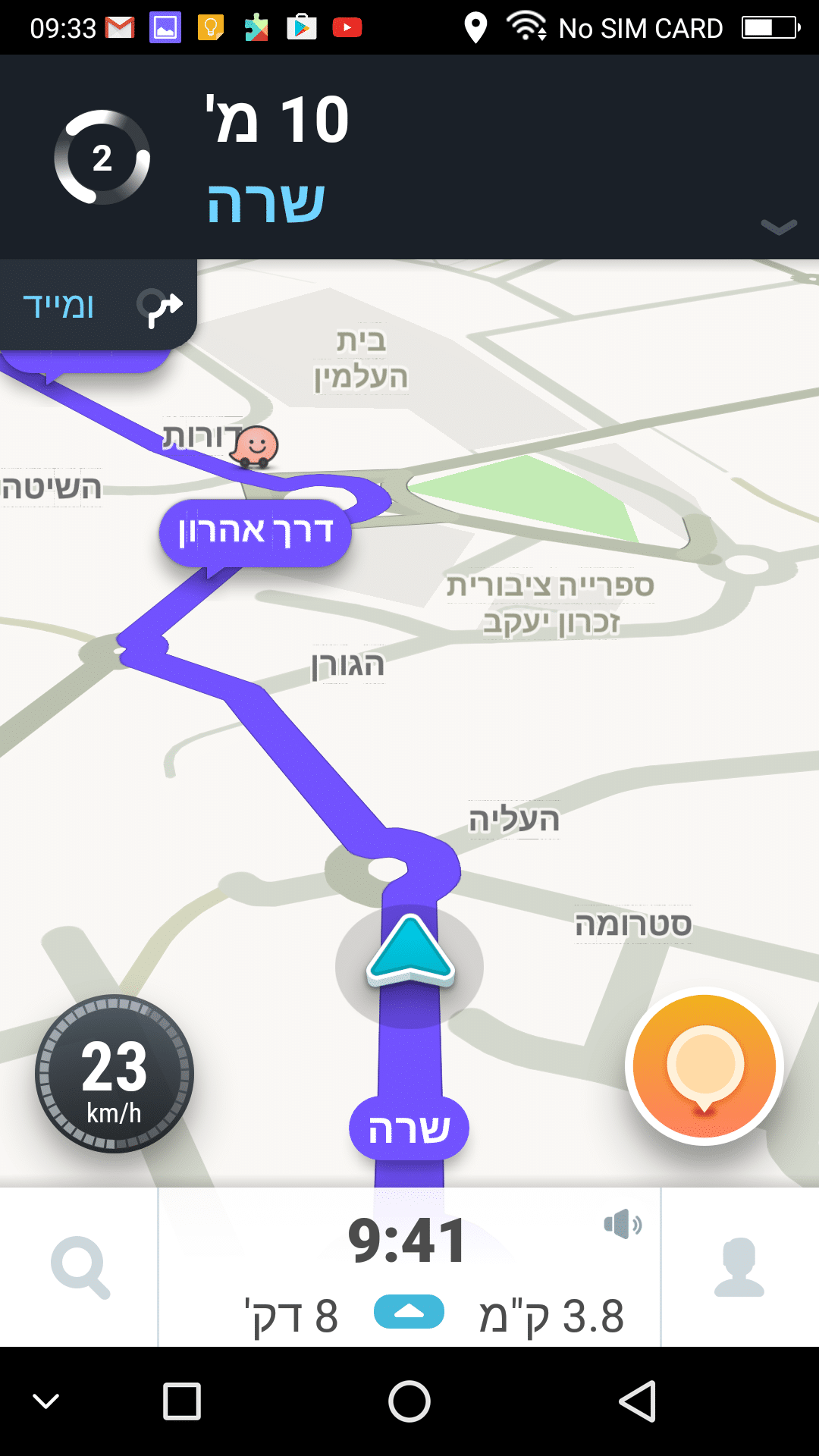Tap the Wazer on the map
The height and width of the screenshot is (1456, 819).
[x=256, y=446]
